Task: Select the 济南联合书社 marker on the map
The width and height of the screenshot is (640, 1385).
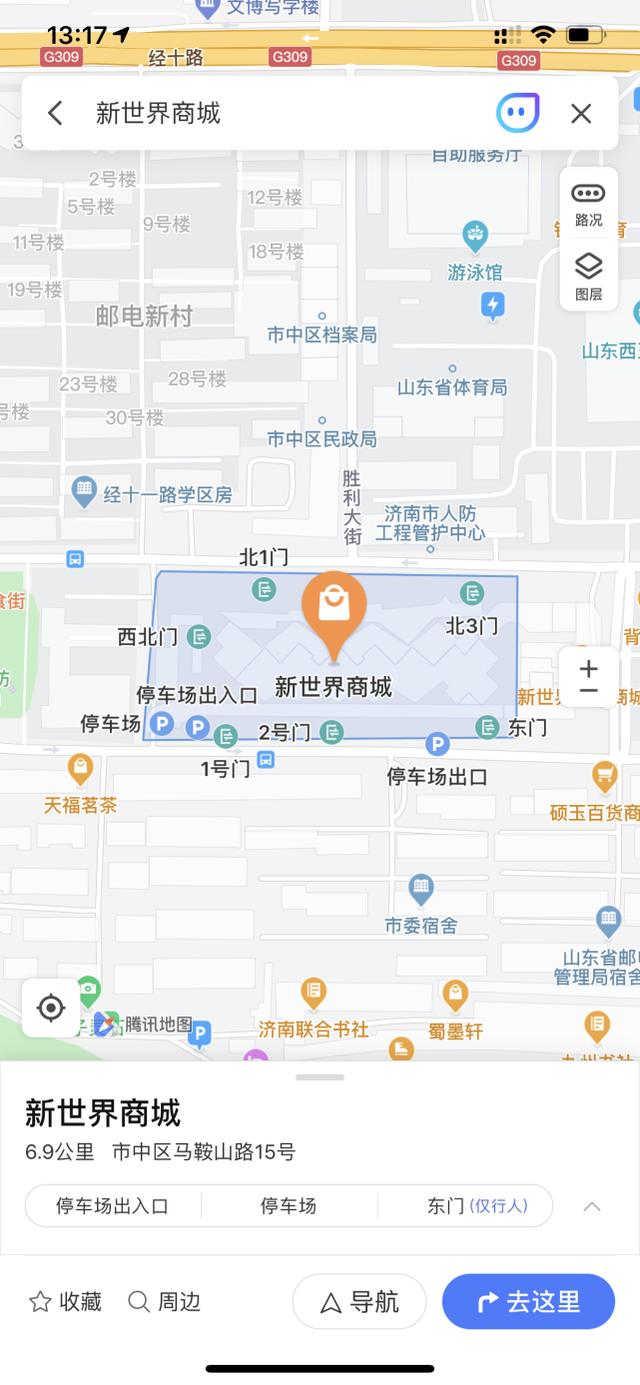Action: coord(313,993)
